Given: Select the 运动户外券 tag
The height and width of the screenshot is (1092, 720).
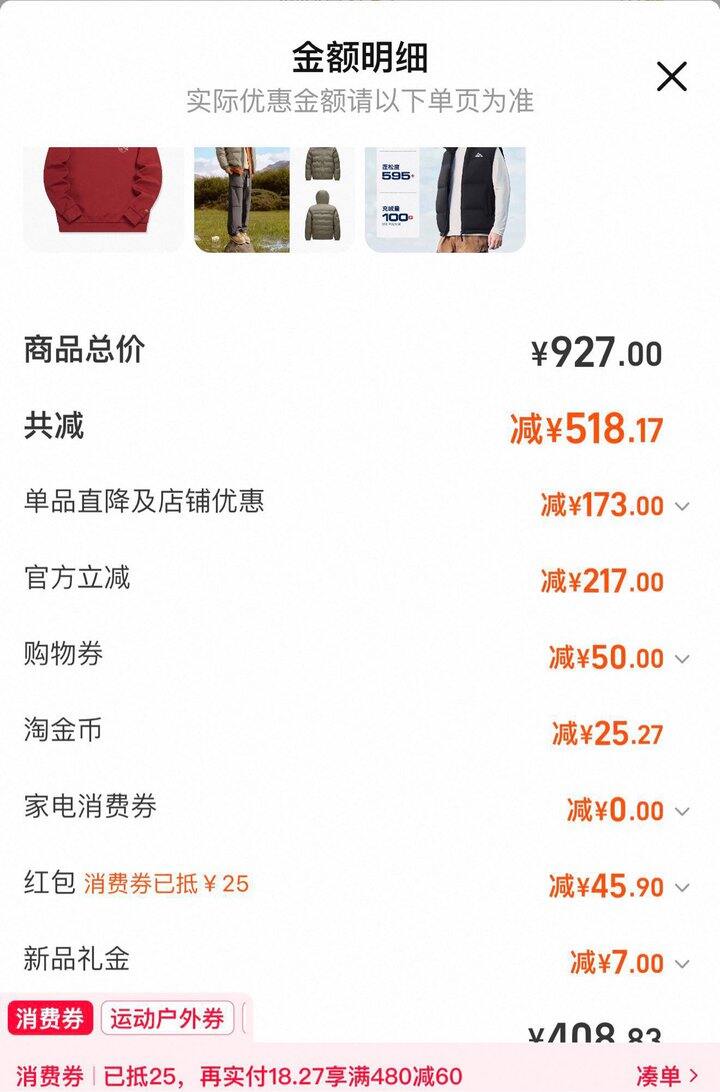Looking at the screenshot, I should tap(167, 1019).
